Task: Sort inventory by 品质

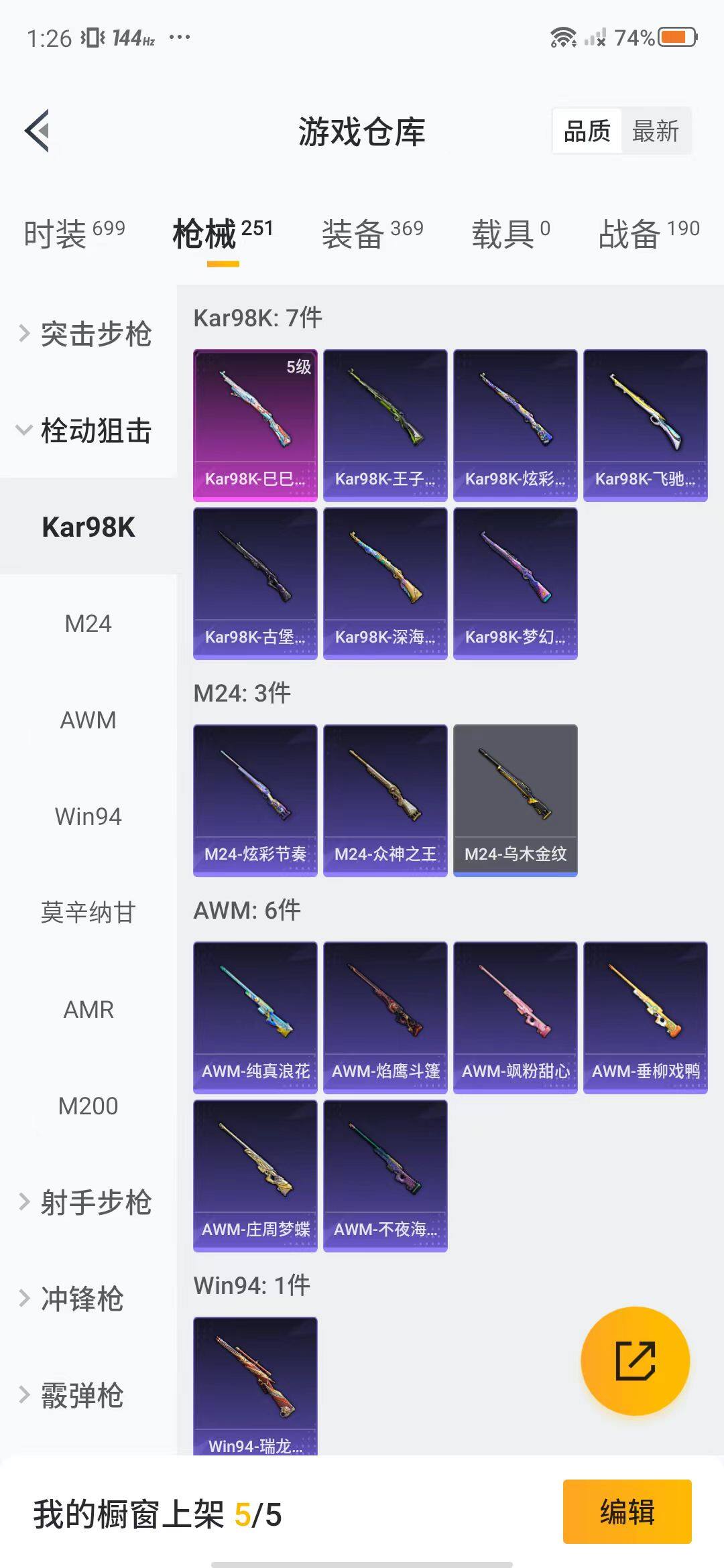Action: click(x=587, y=131)
